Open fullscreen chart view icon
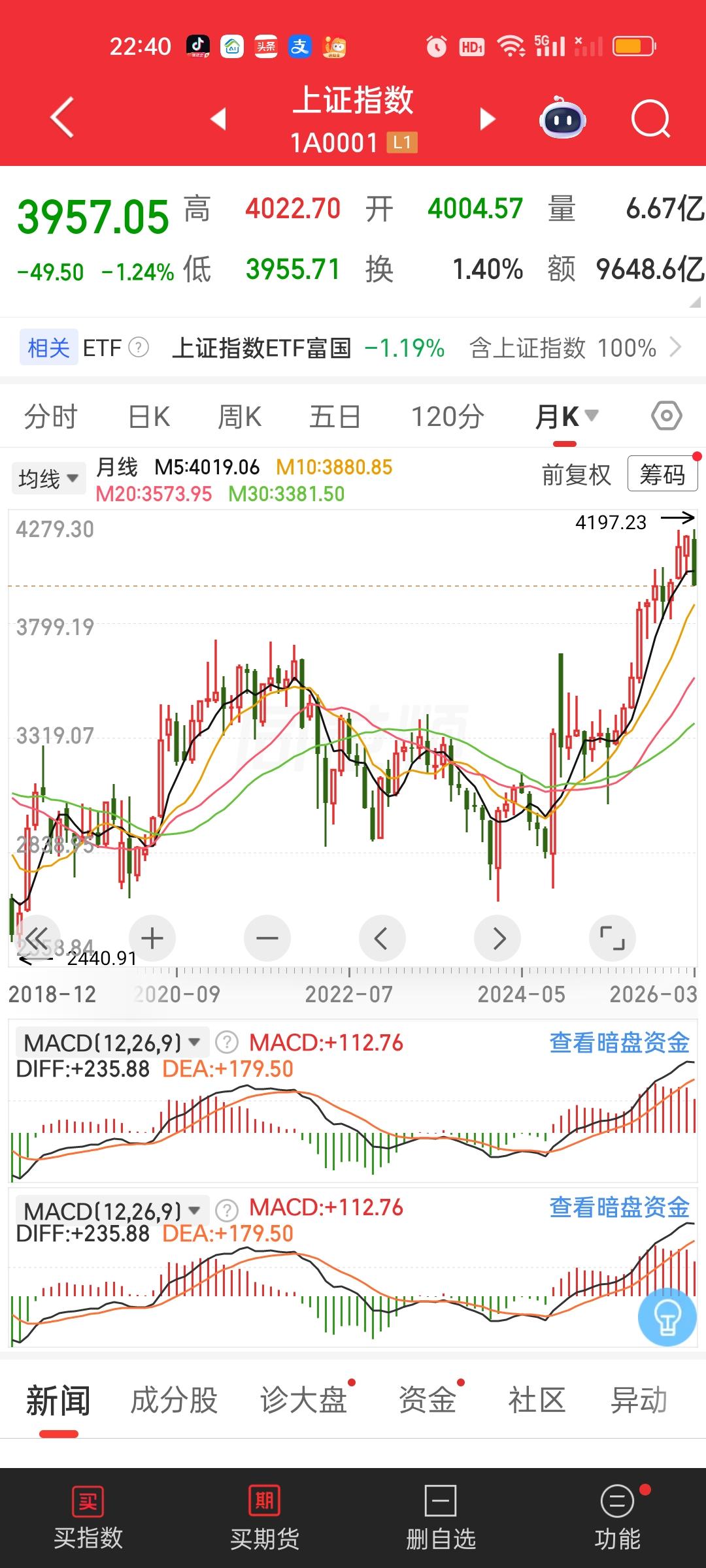 coord(613,938)
